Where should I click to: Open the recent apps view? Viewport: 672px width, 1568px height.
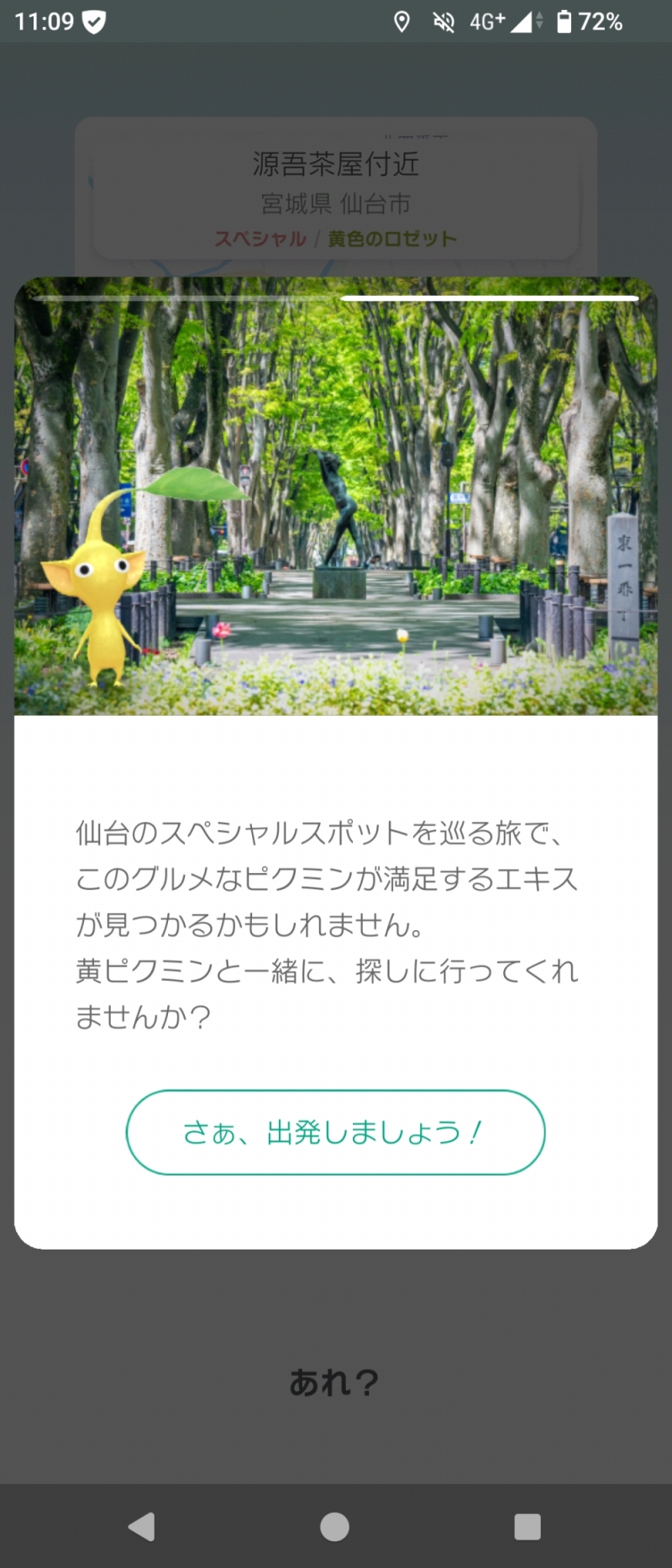527,1526
